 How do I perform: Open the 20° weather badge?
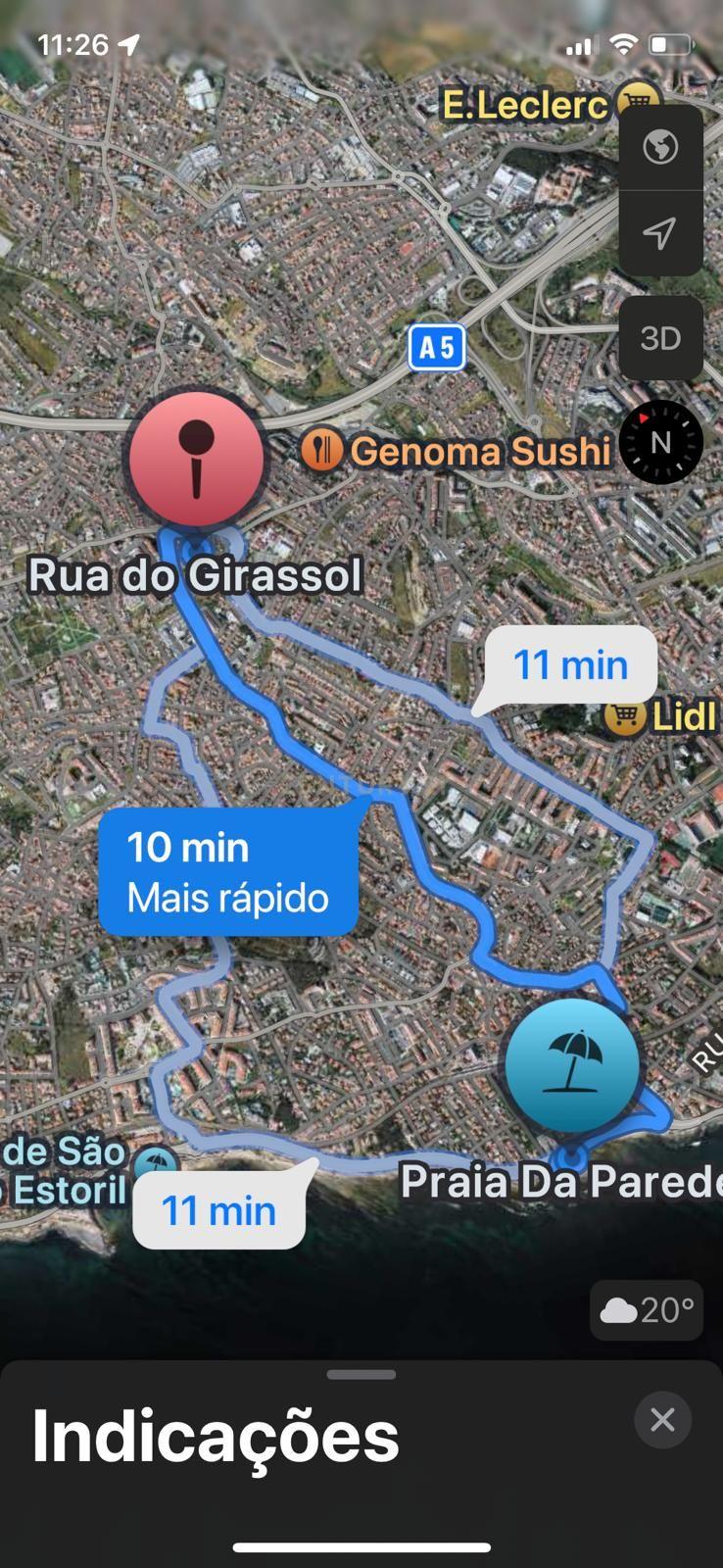647,1310
